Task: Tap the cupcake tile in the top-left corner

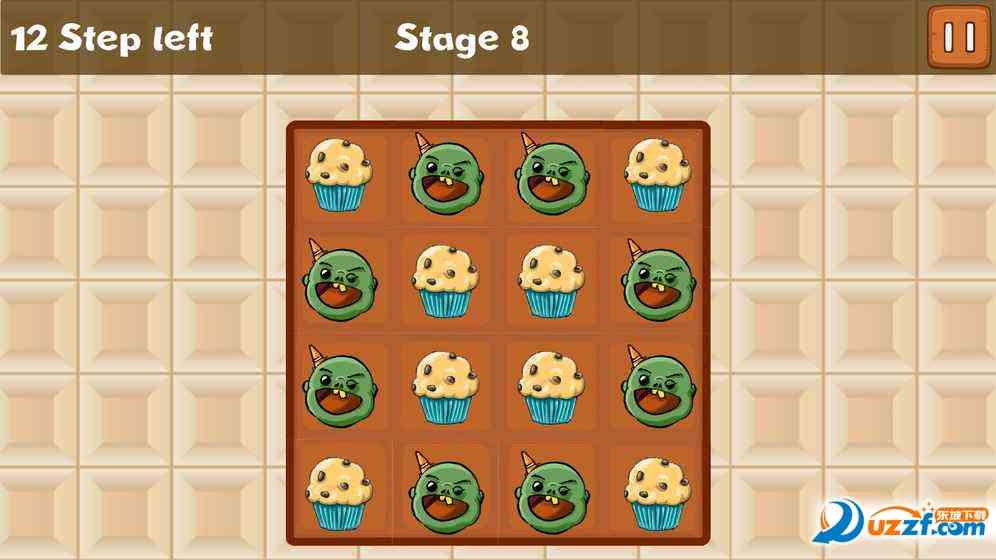Action: [x=340, y=176]
